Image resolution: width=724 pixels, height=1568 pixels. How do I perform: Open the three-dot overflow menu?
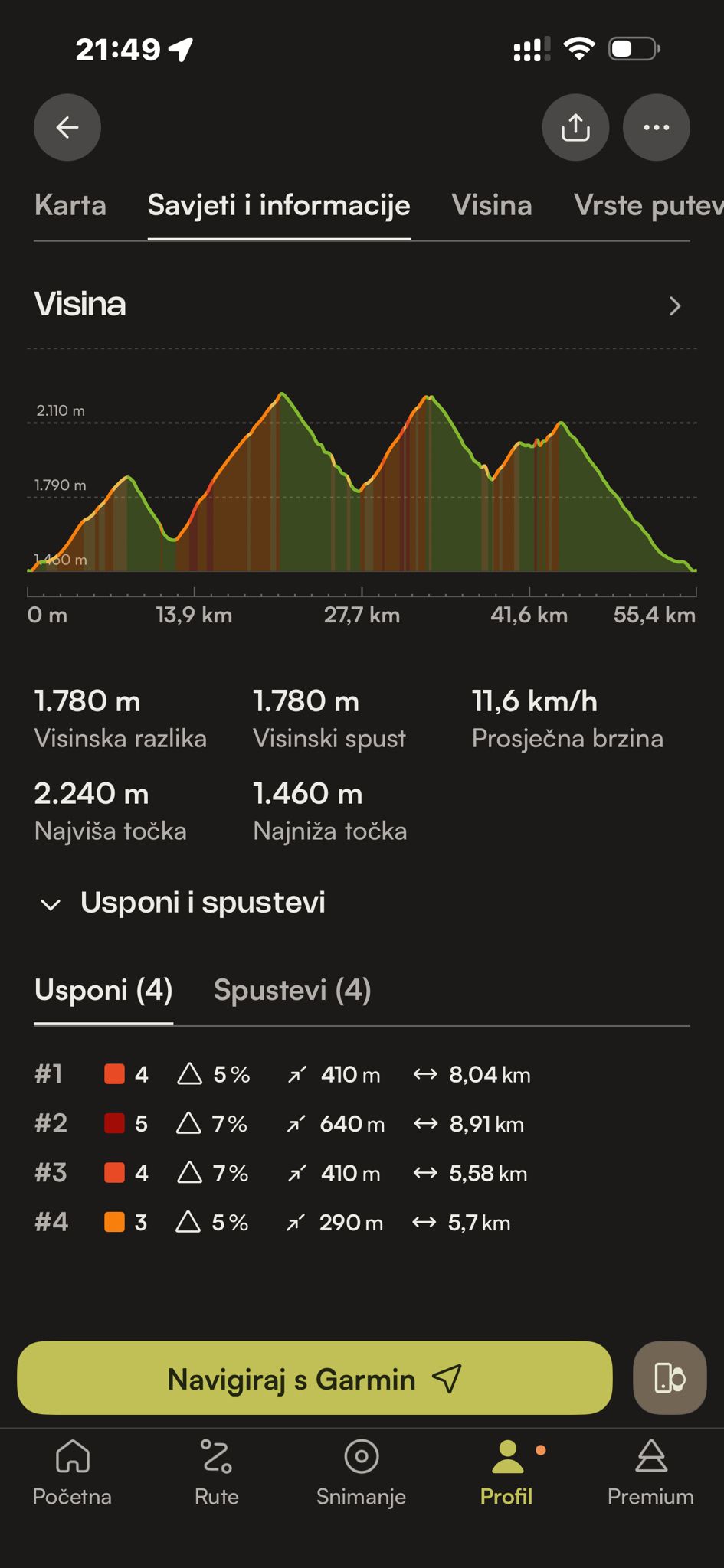[657, 127]
